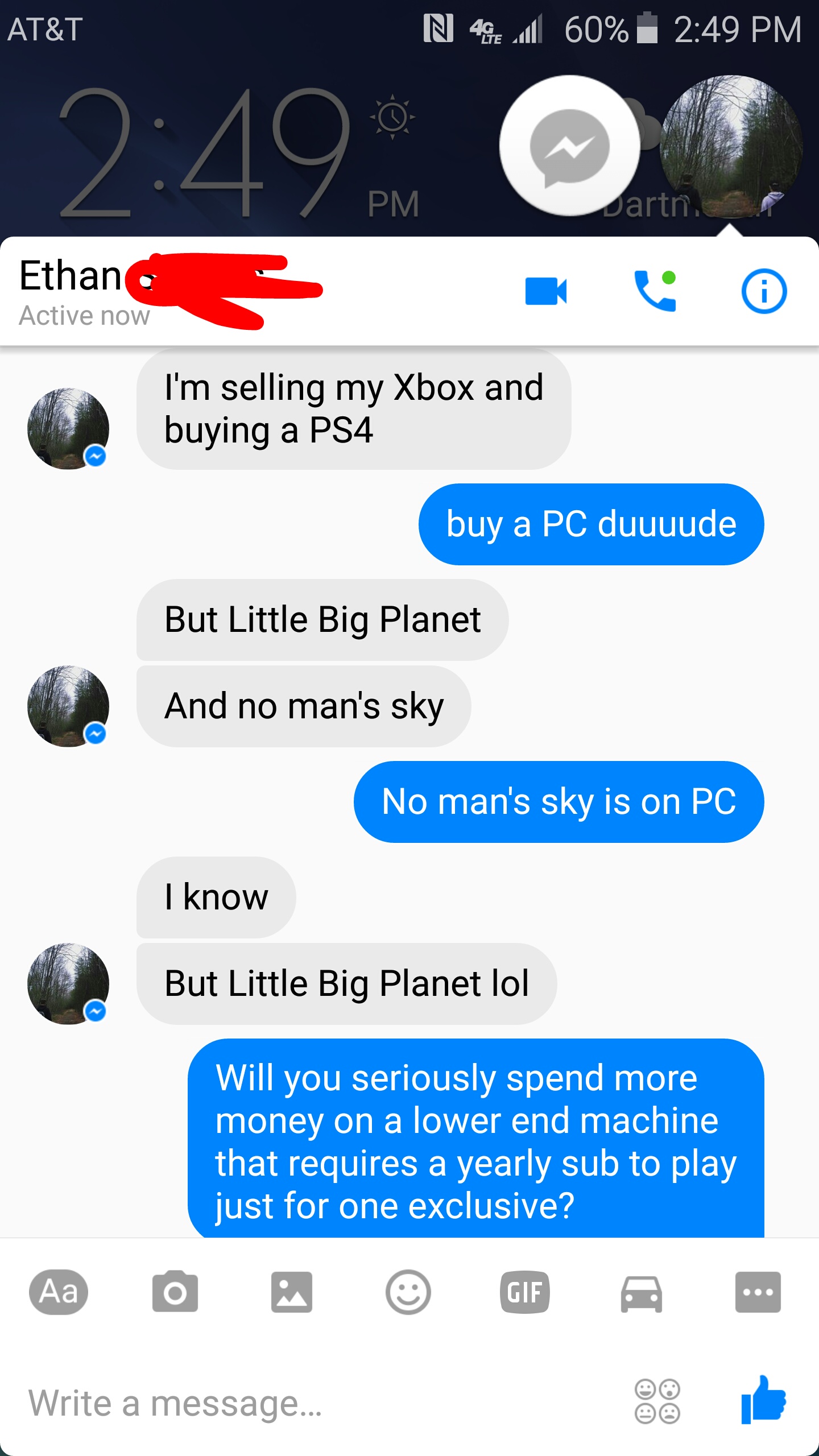Tap avatar beside "I'm selling my Xbox" message
Screen dimensions: 819x1456
(68, 428)
